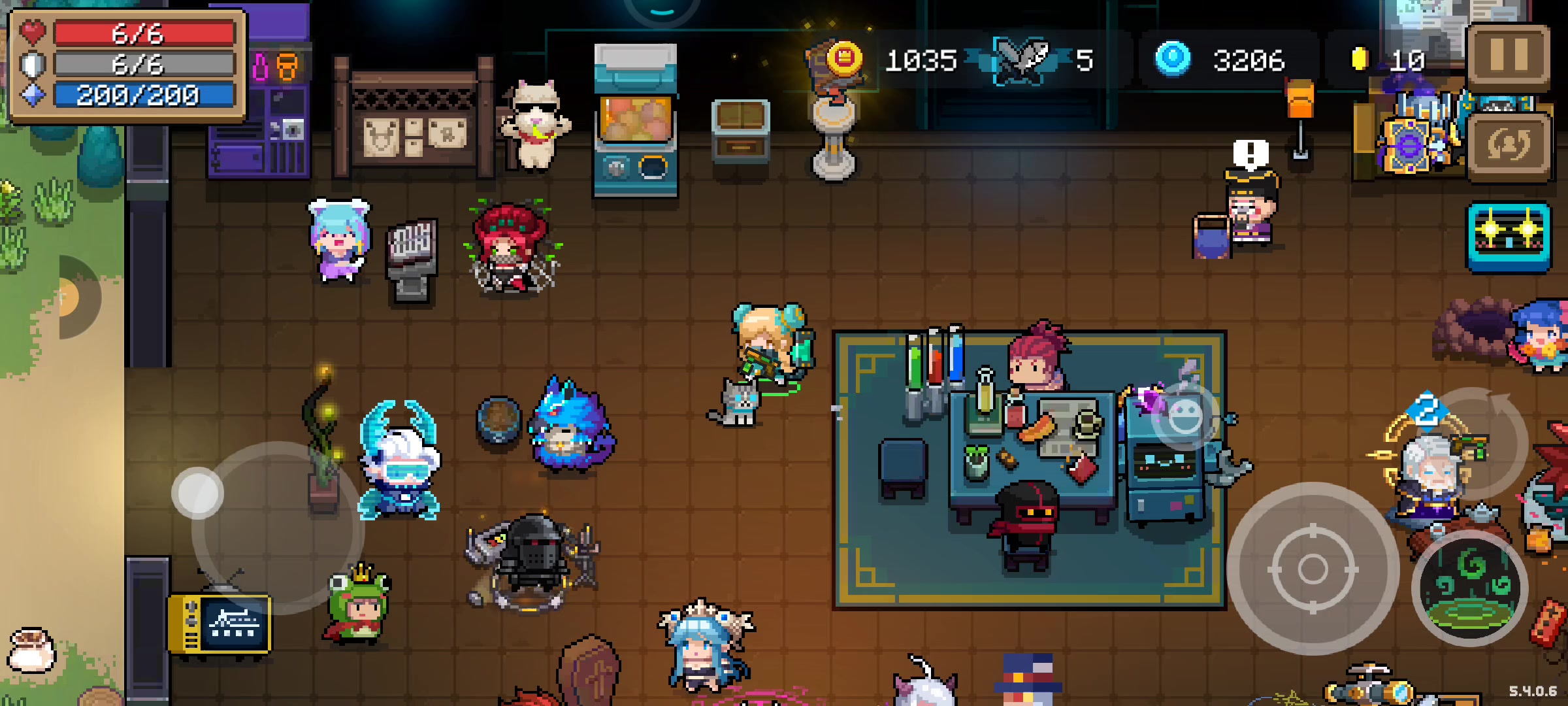1568x706 pixels.
Task: Tap the movement joystick knob
Action: coord(198,494)
